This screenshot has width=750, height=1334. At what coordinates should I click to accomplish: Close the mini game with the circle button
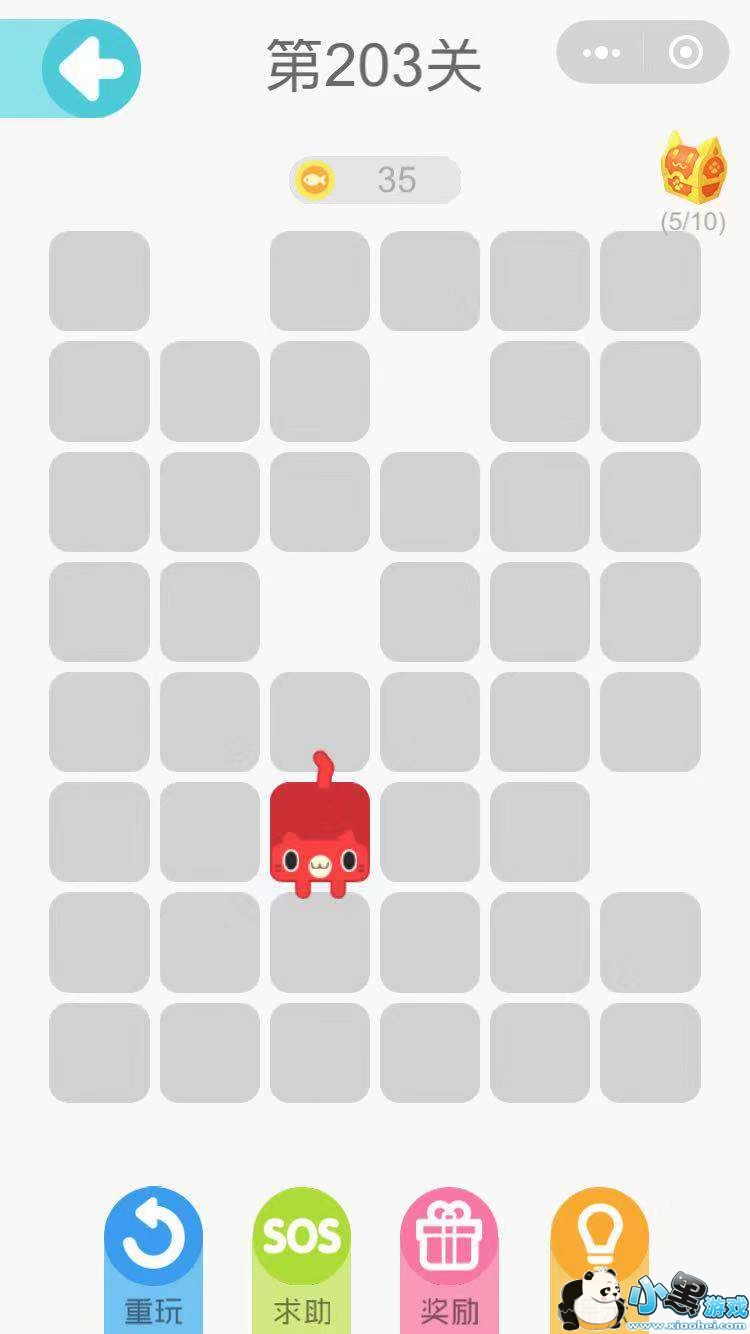tap(686, 52)
